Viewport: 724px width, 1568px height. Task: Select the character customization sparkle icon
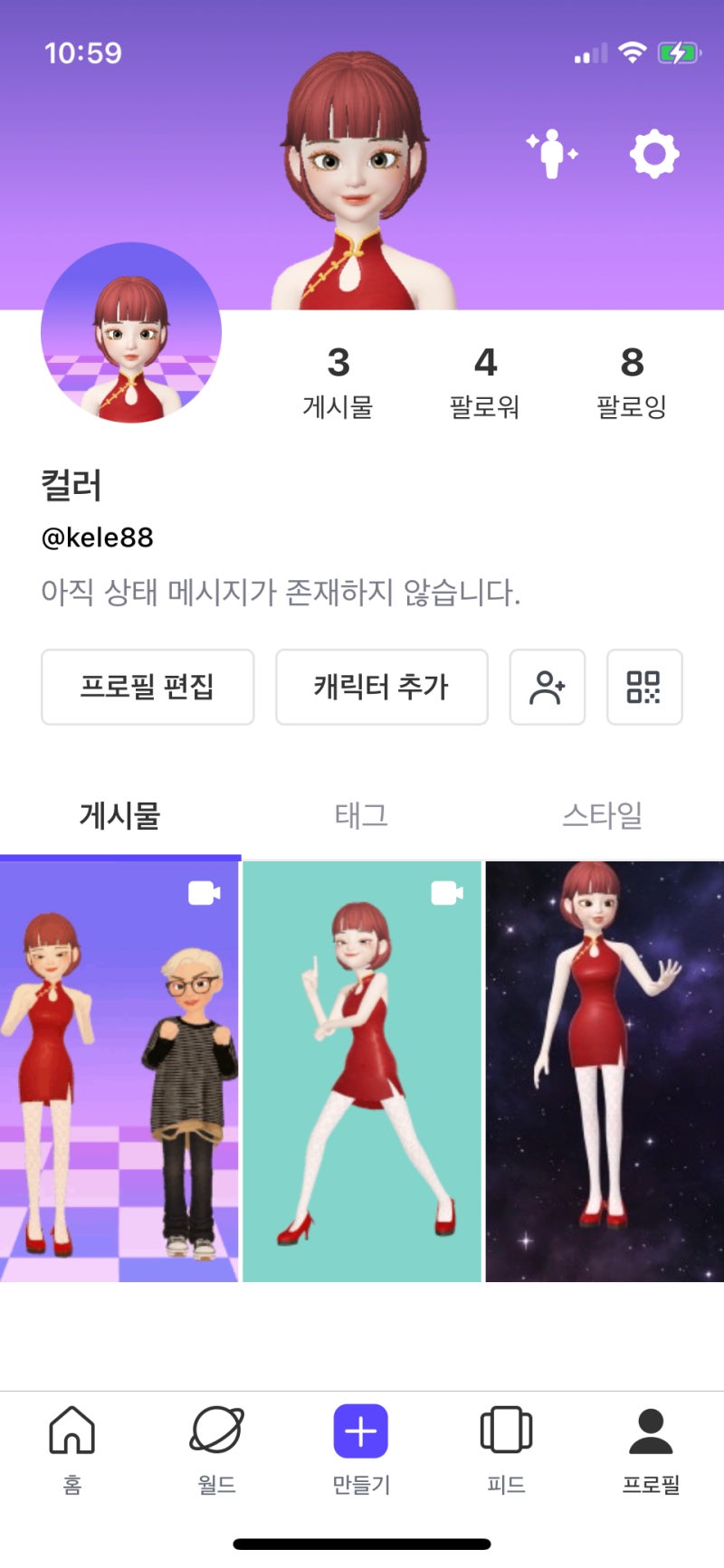pyautogui.click(x=552, y=153)
